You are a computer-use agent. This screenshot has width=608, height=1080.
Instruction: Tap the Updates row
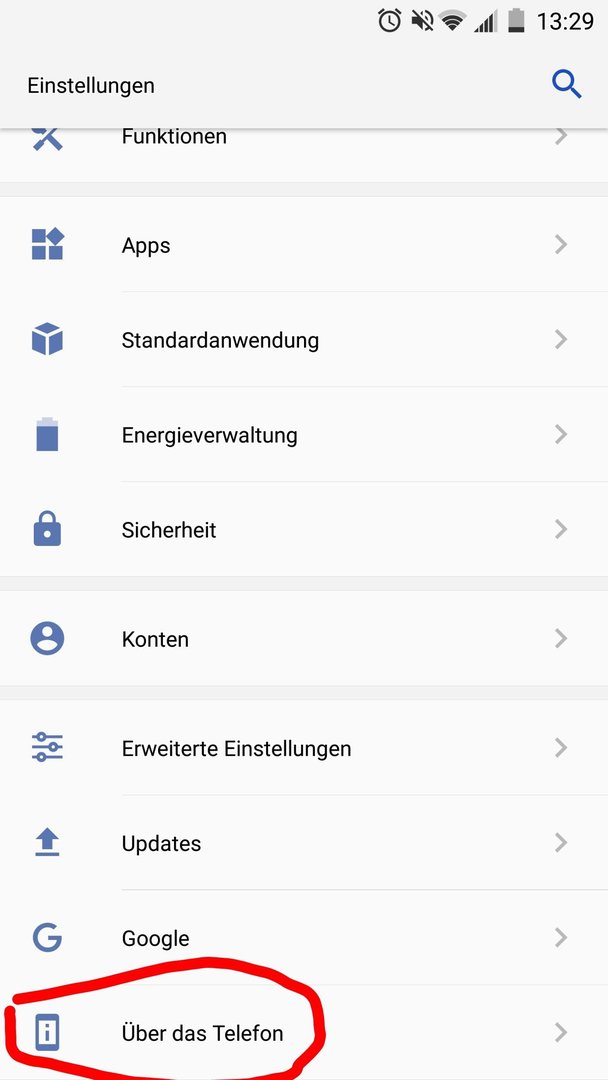click(x=304, y=843)
